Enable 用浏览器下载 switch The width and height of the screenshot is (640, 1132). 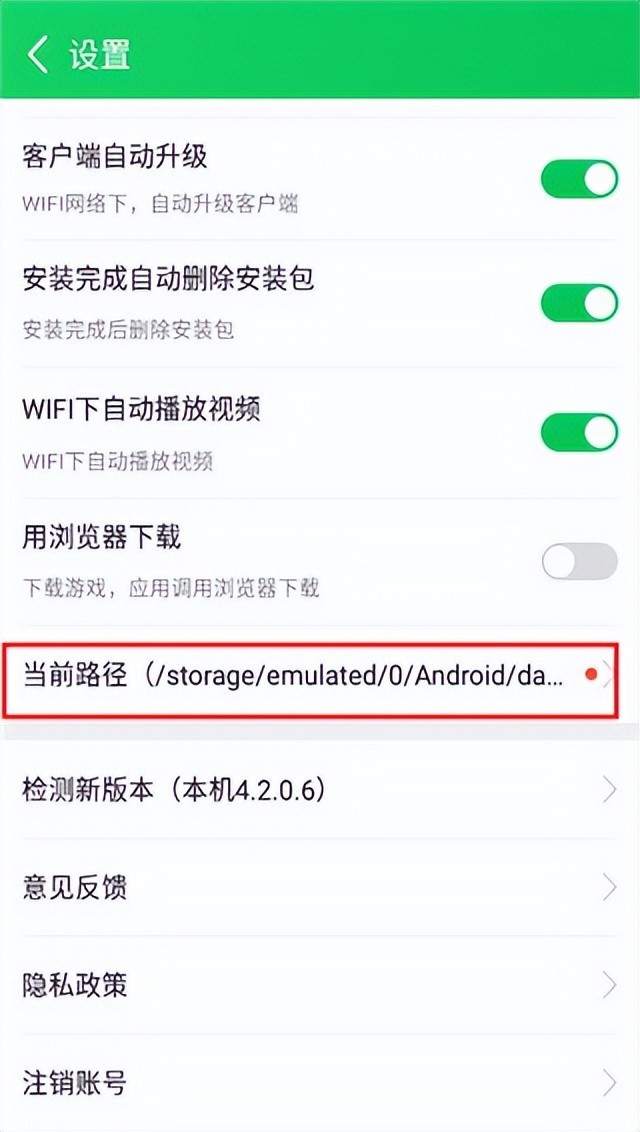(579, 562)
